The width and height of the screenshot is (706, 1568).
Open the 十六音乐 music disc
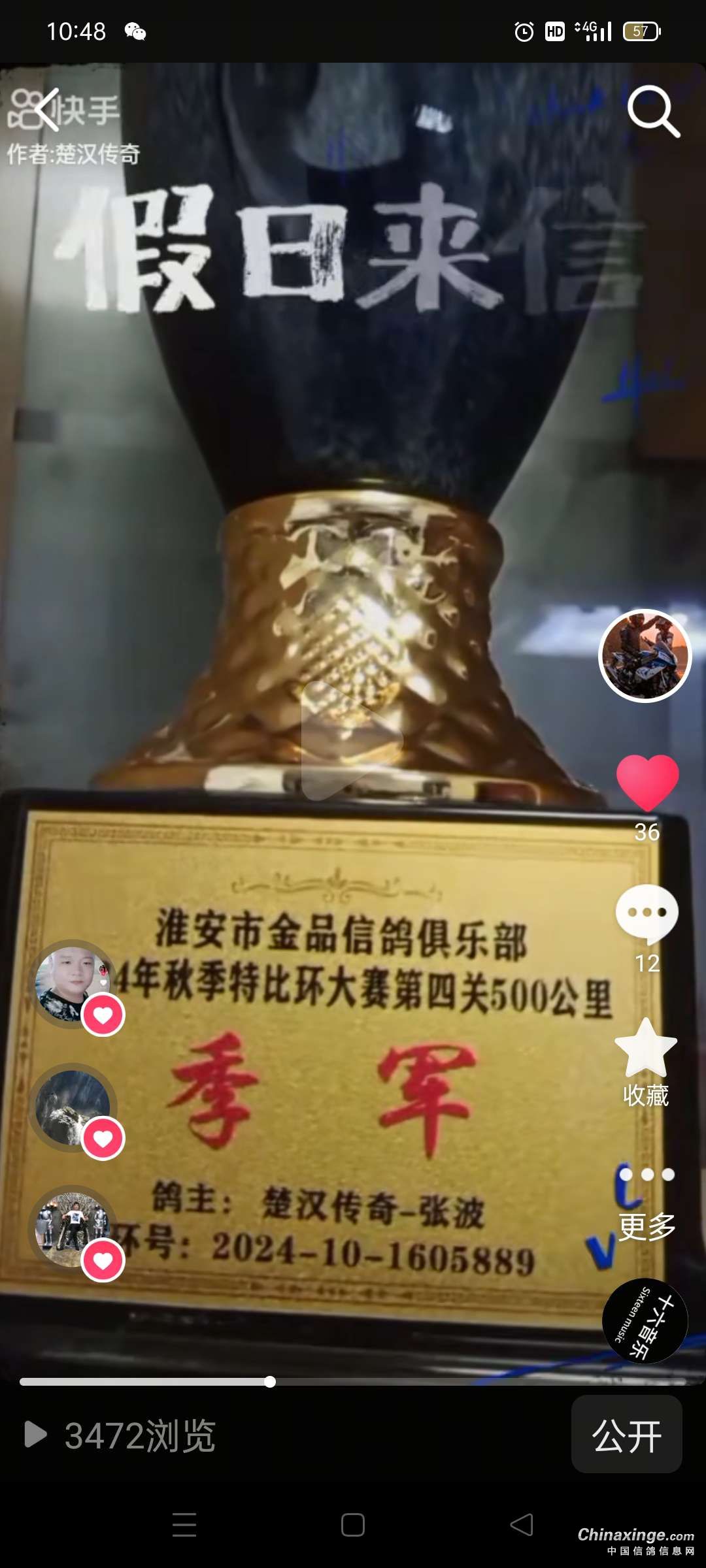(645, 1320)
